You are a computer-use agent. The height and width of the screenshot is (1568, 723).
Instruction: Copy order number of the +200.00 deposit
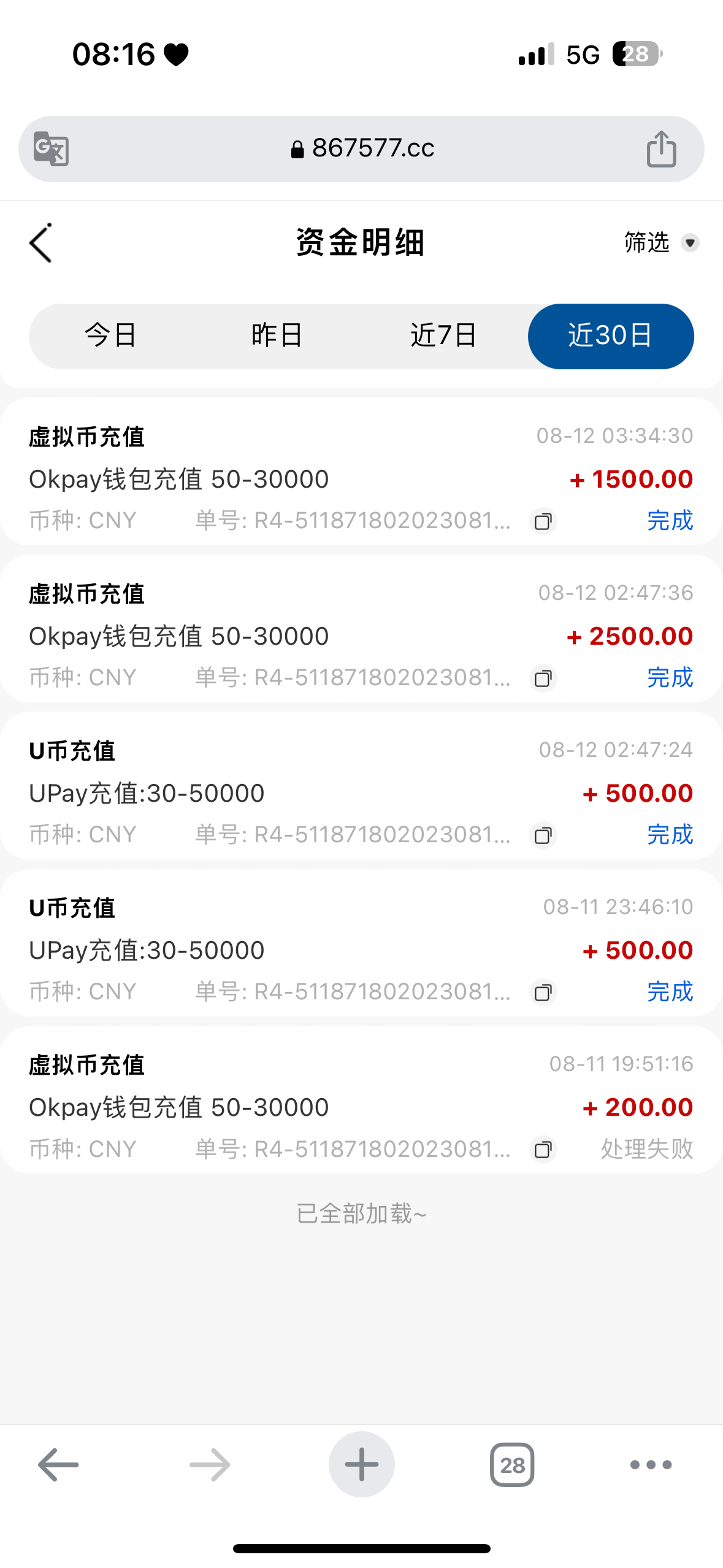pos(543,1150)
